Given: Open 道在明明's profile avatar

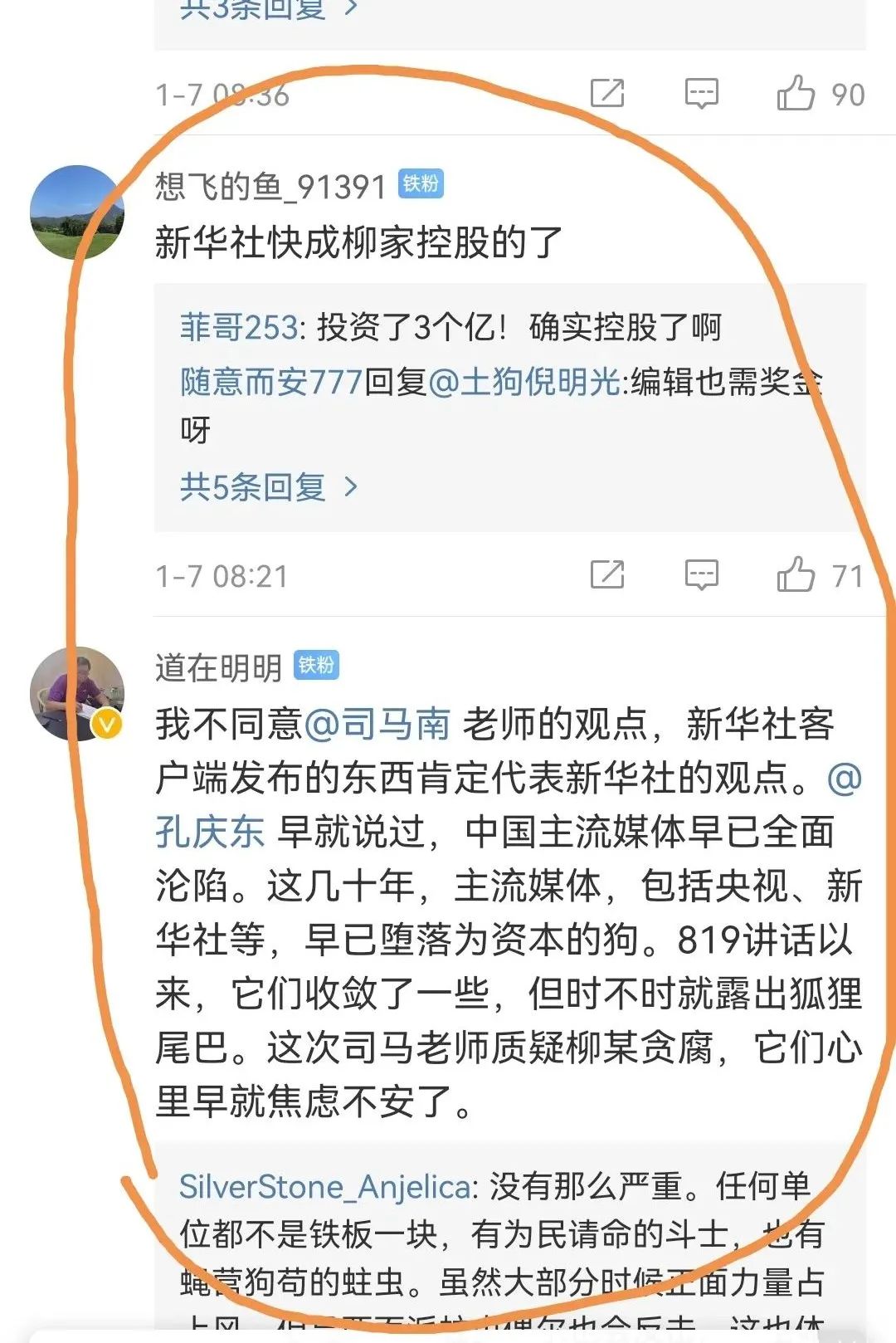Looking at the screenshot, I should click(x=76, y=694).
